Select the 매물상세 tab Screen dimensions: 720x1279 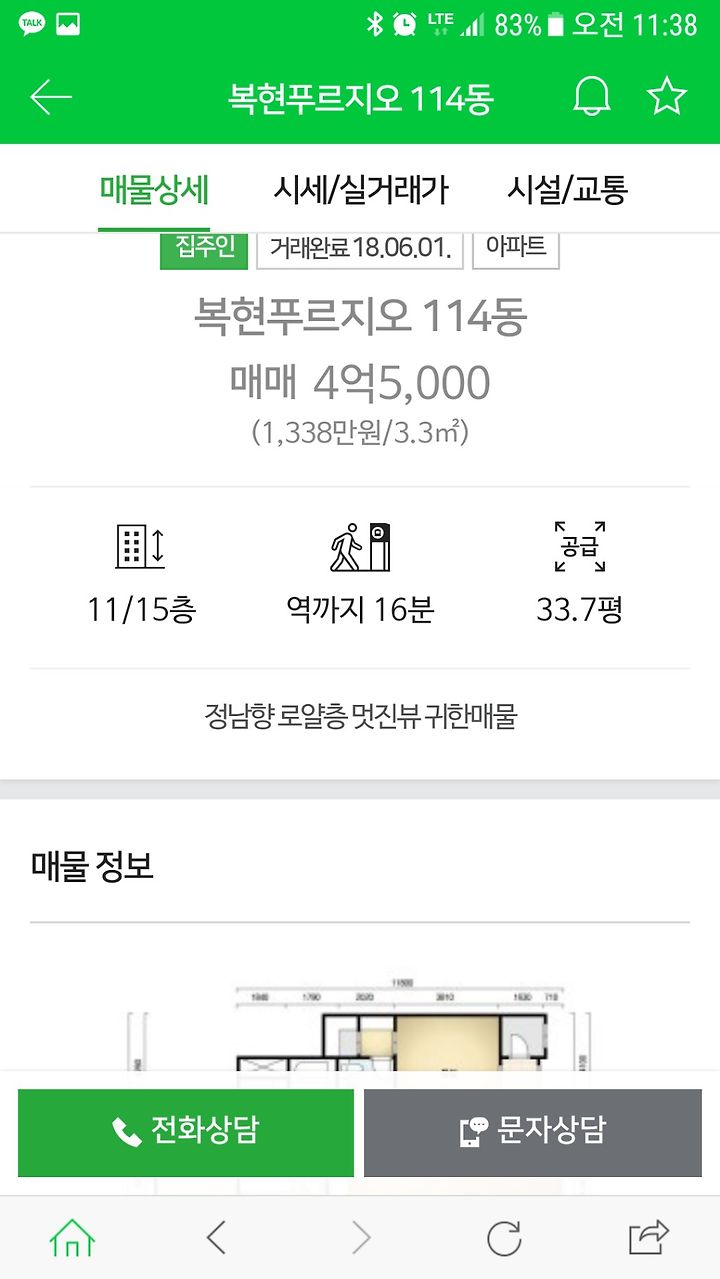pyautogui.click(x=154, y=190)
